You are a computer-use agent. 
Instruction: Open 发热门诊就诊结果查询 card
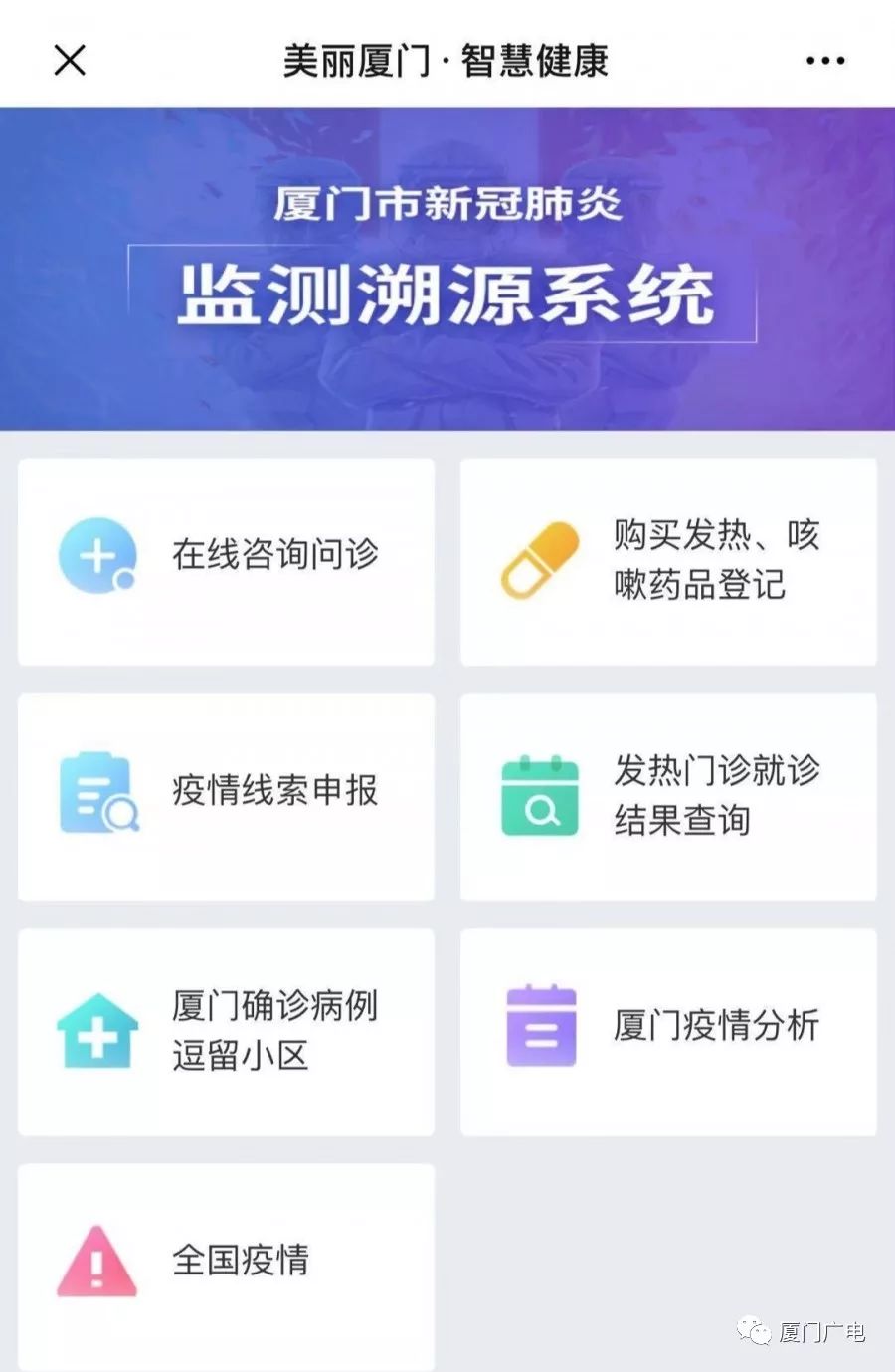click(668, 797)
